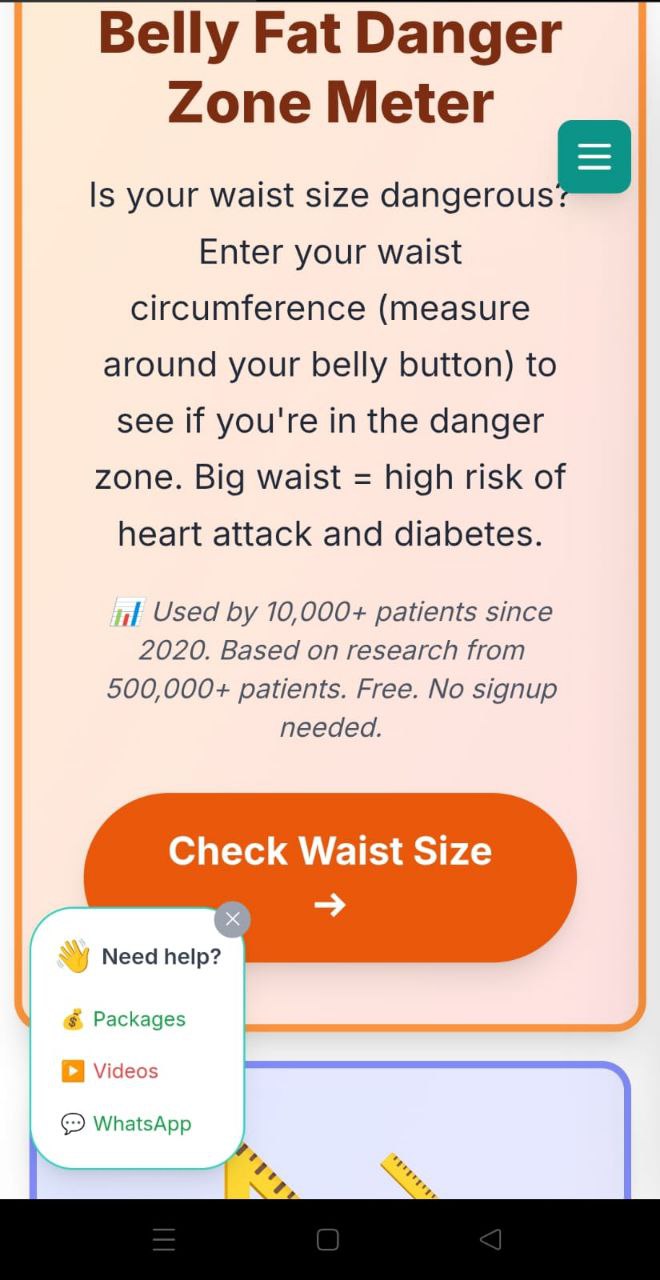This screenshot has width=660, height=1280.
Task: Dismiss the Need help popup
Action: point(232,919)
